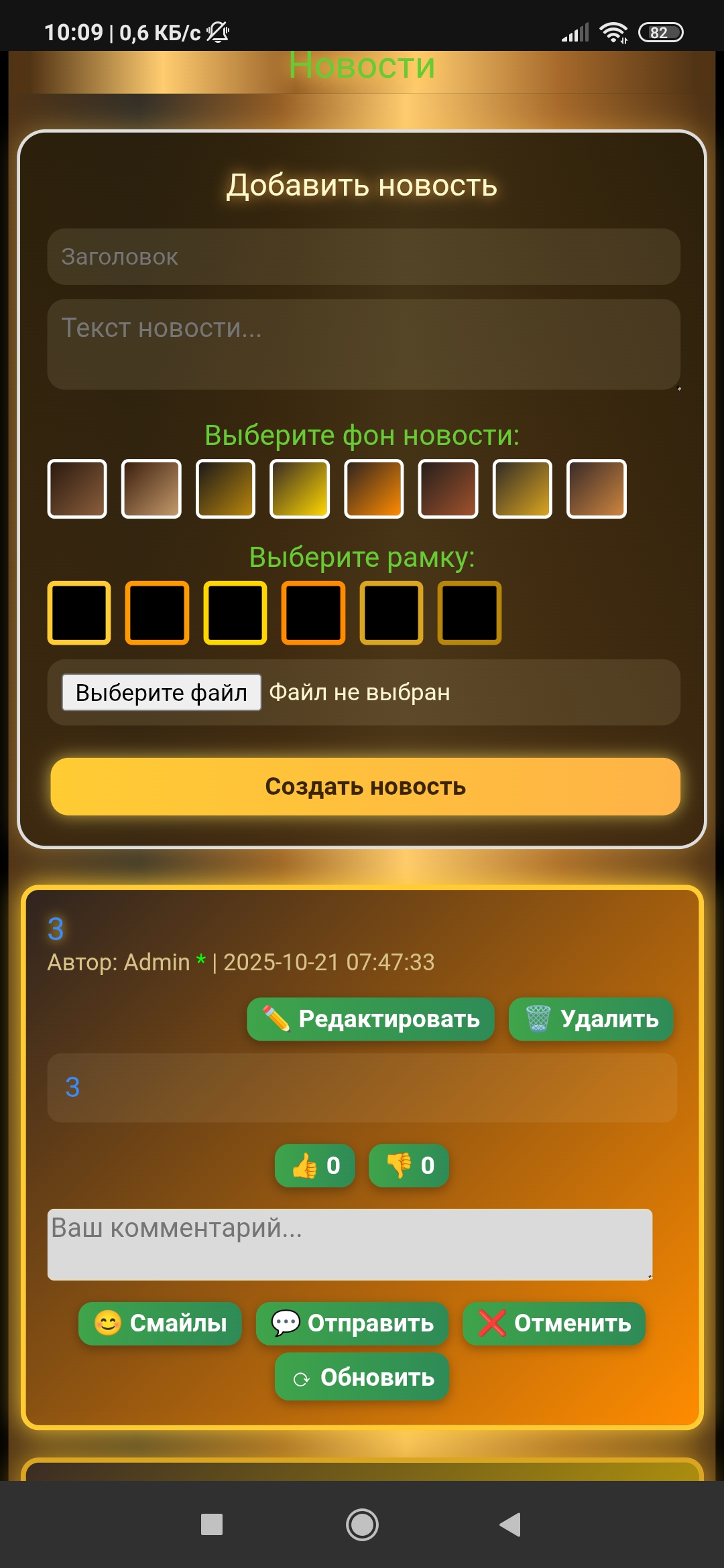Viewport: 724px width, 1568px height.
Task: Tap Редактировать on news 3
Action: [x=370, y=1019]
